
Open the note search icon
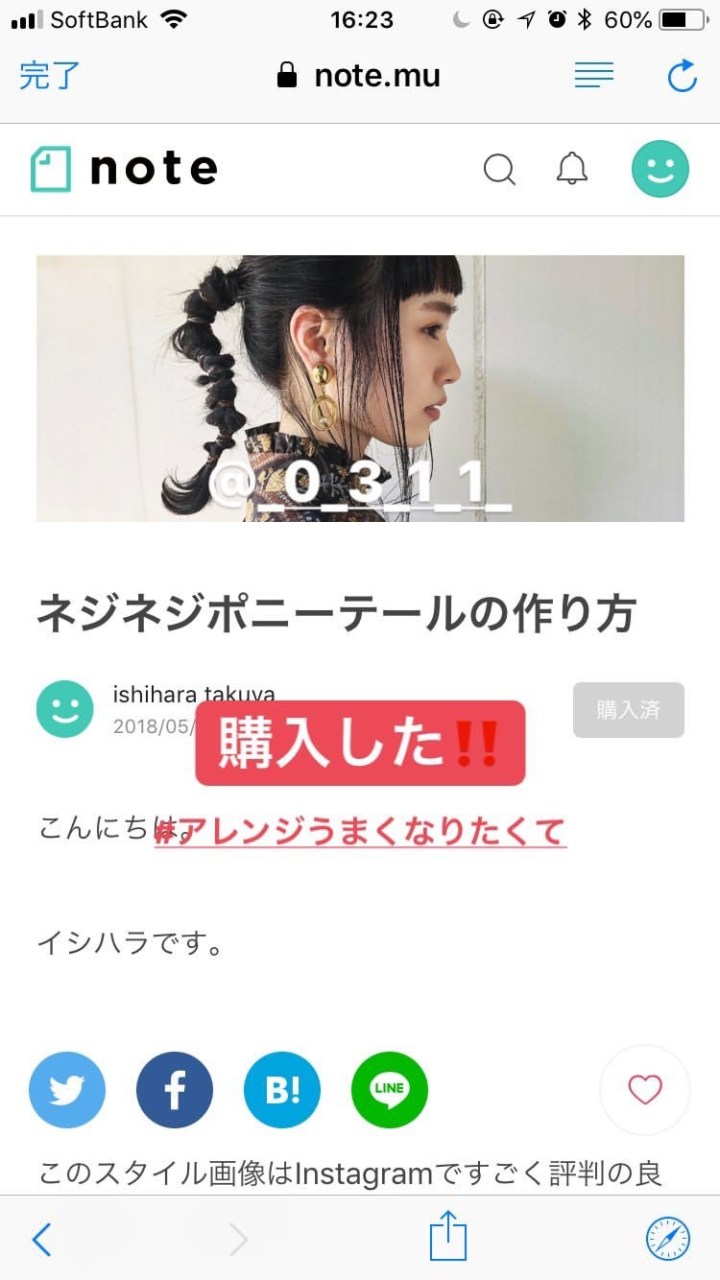(499, 170)
